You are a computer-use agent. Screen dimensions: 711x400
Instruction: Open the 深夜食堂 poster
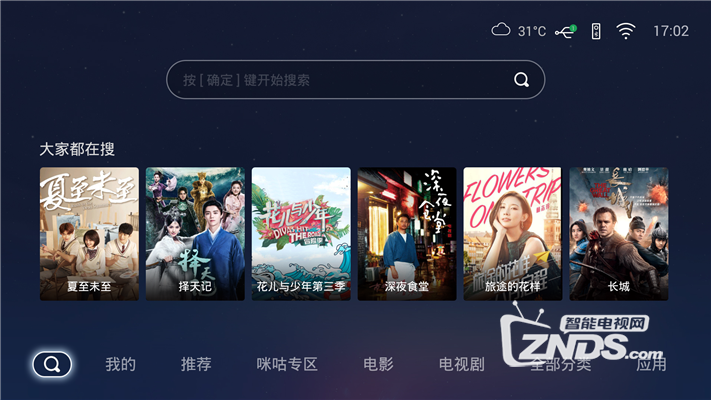(407, 233)
